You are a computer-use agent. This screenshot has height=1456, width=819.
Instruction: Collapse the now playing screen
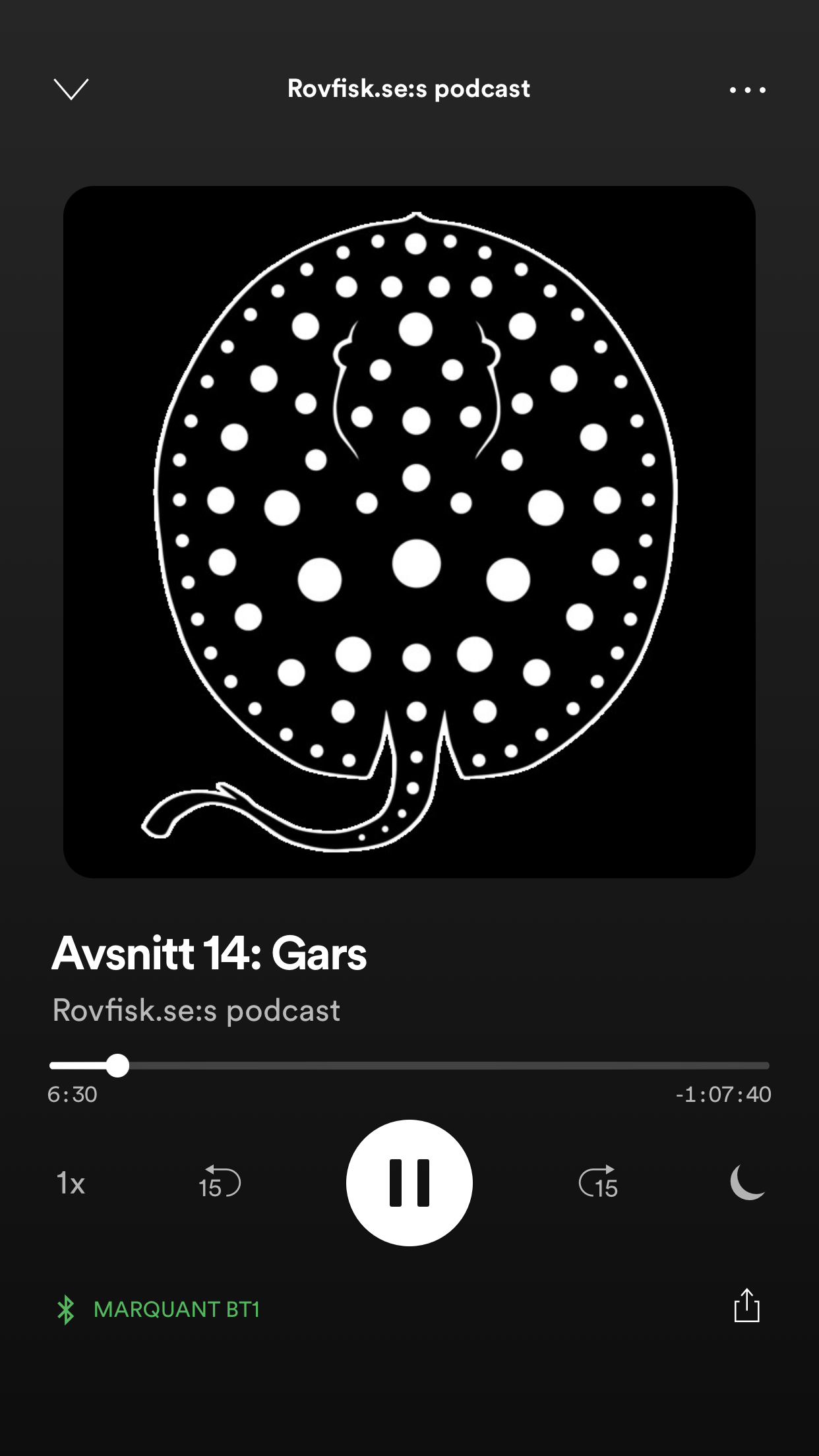[71, 89]
